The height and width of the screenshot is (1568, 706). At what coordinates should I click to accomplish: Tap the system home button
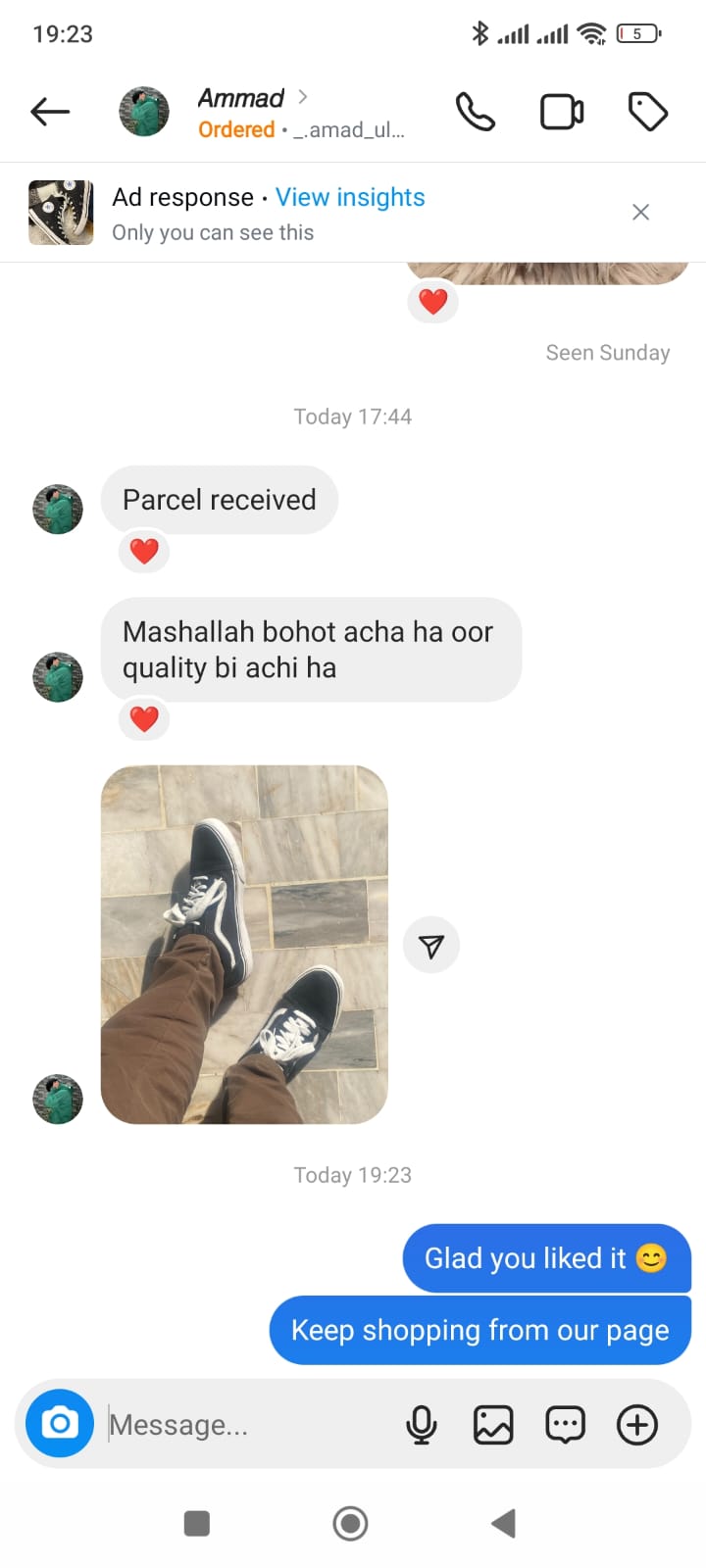click(350, 1523)
